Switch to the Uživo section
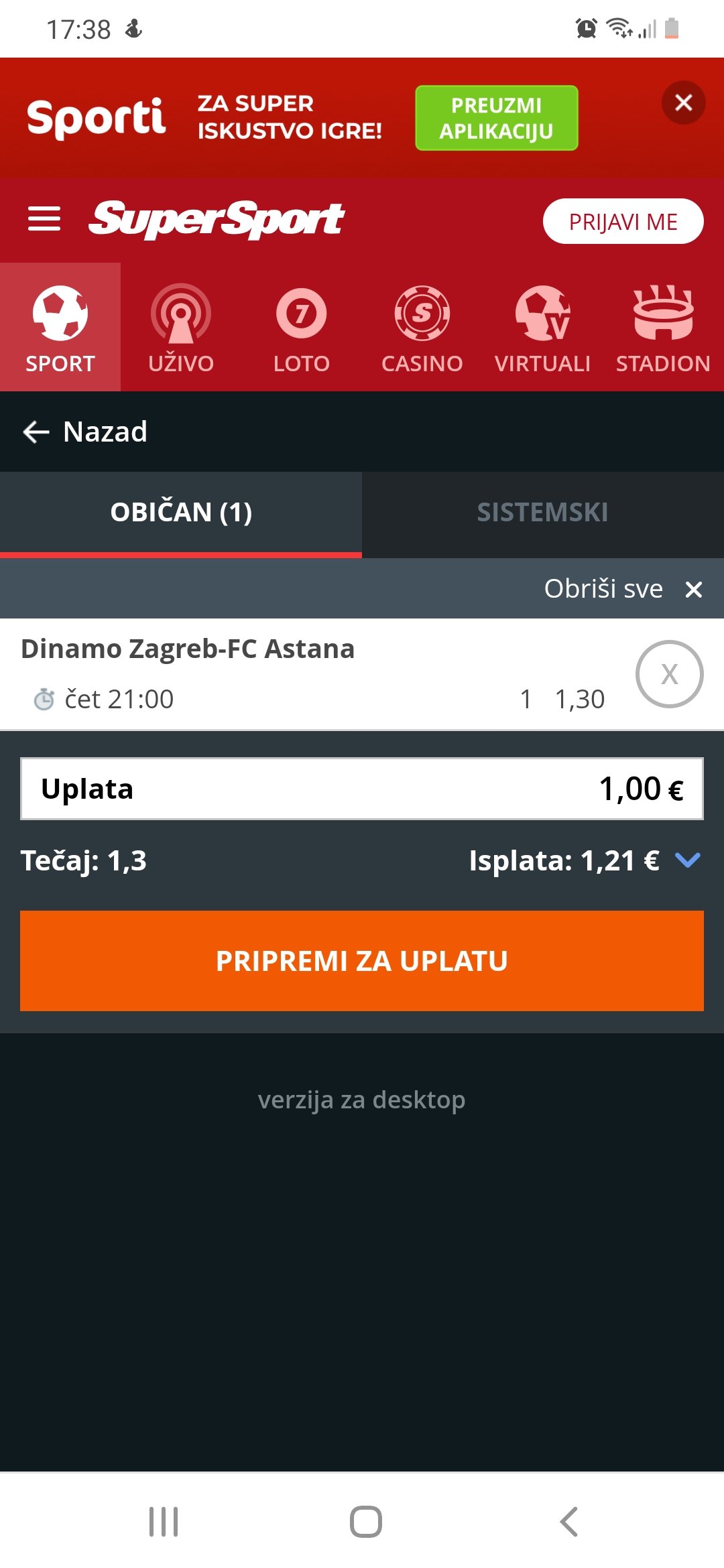The image size is (724, 1568). (x=181, y=328)
